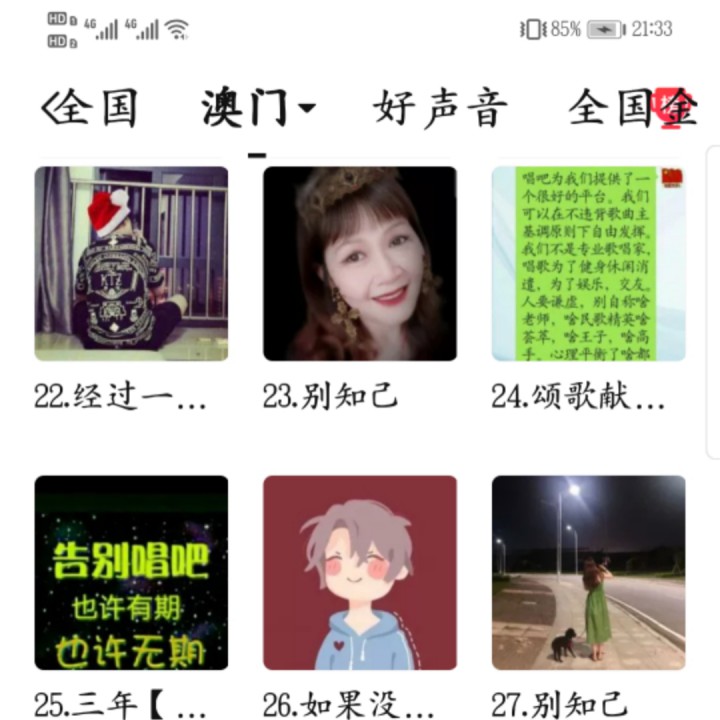This screenshot has width=720, height=720.
Task: Switch to the 全国 tab
Action: click(98, 108)
